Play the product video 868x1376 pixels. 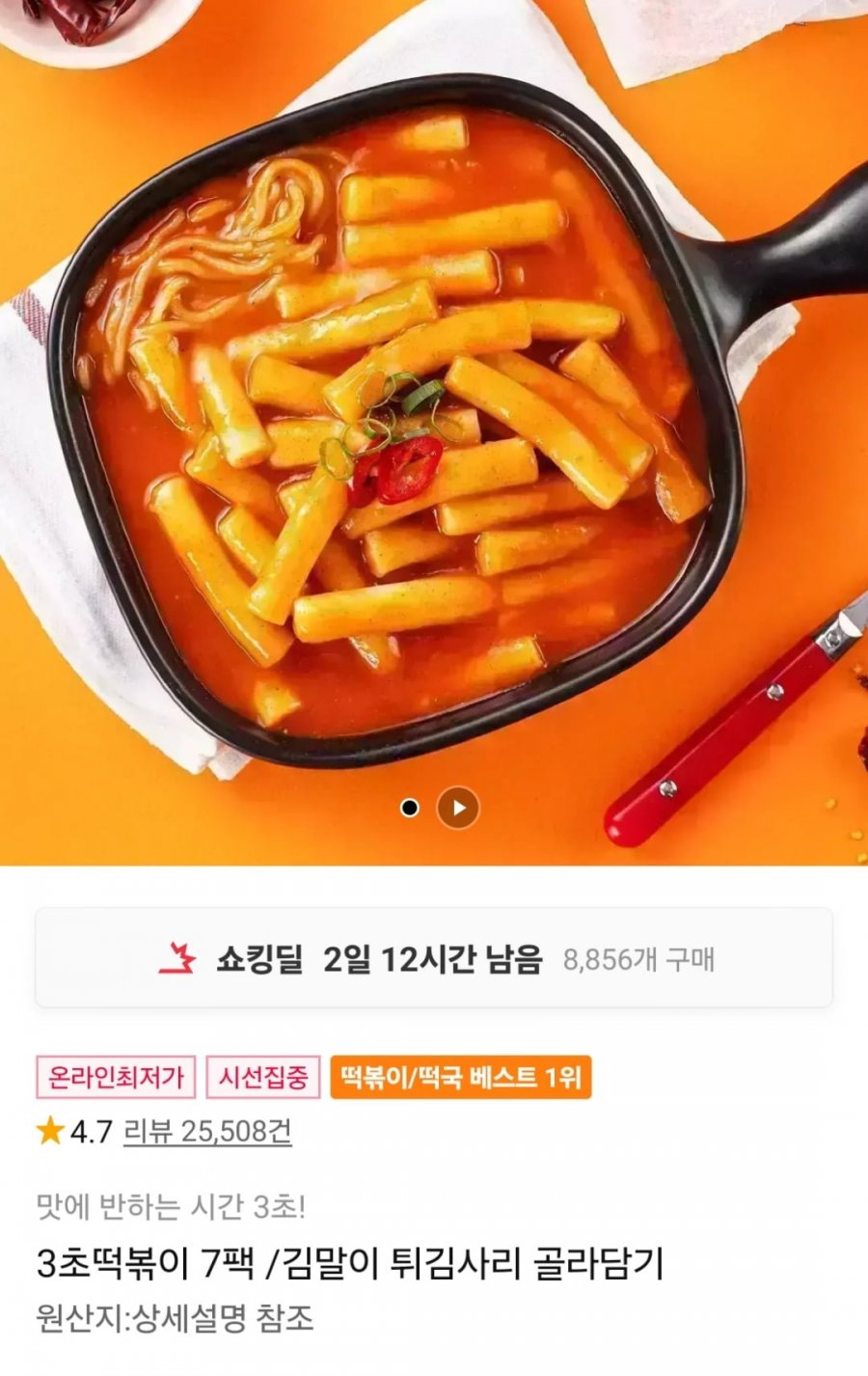click(x=458, y=808)
